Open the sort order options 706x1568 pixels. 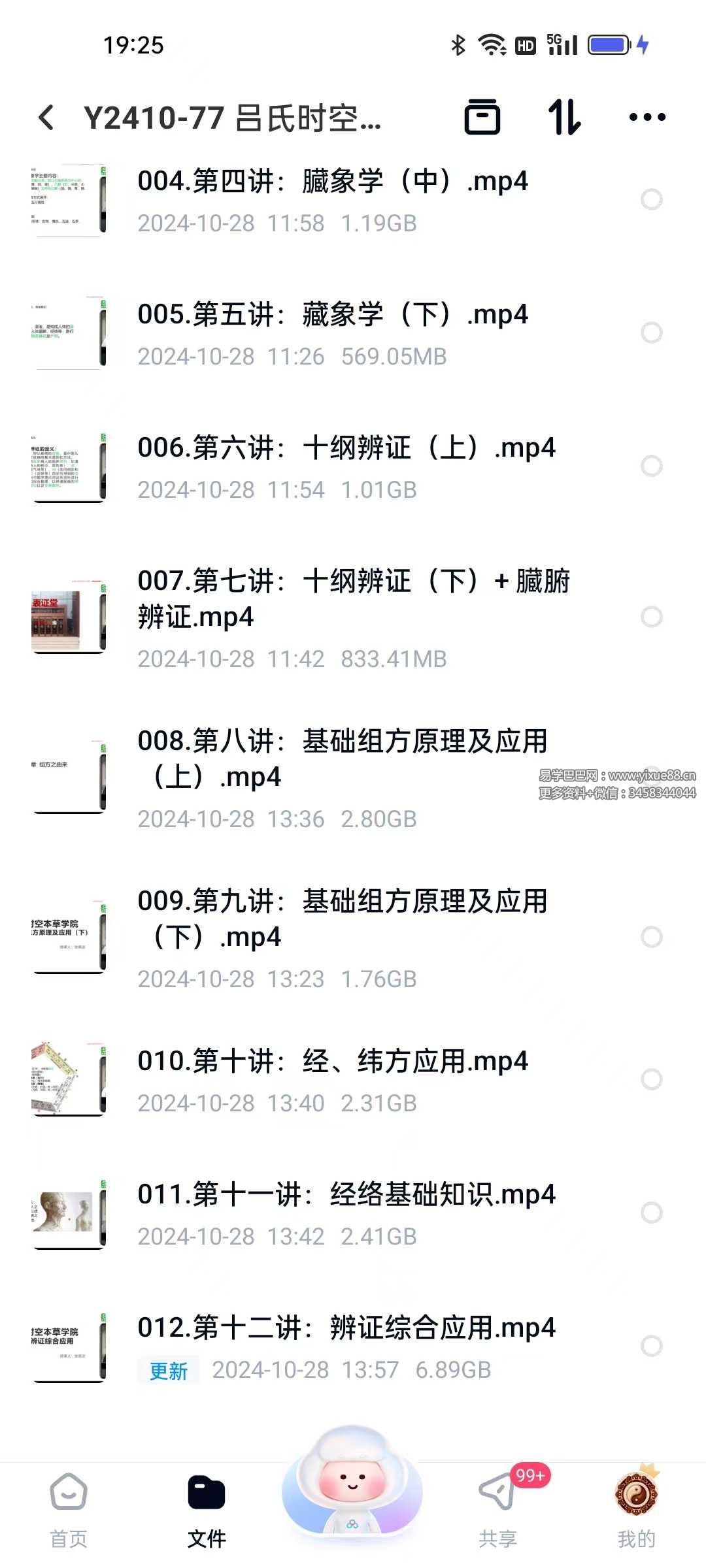click(564, 118)
